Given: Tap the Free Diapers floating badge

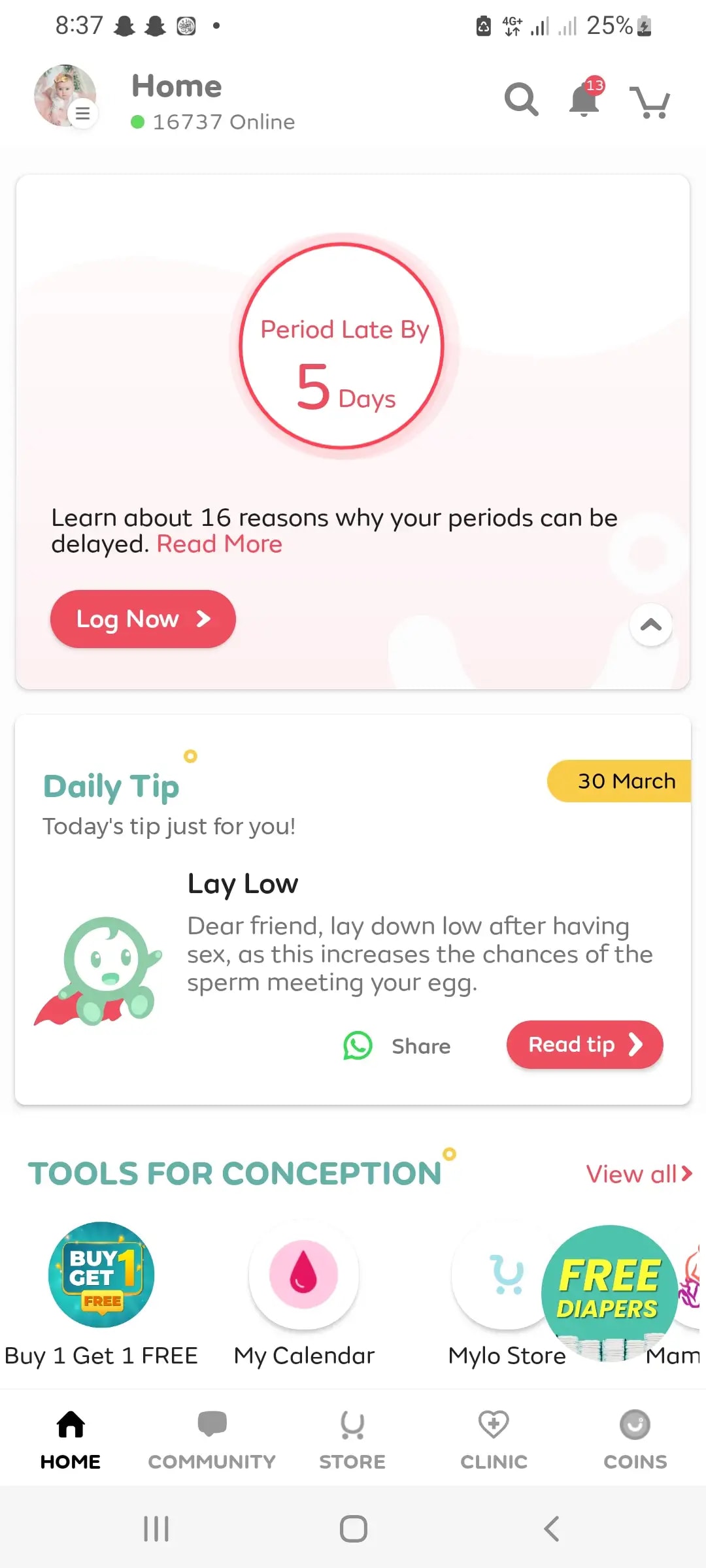Looking at the screenshot, I should (x=609, y=1290).
